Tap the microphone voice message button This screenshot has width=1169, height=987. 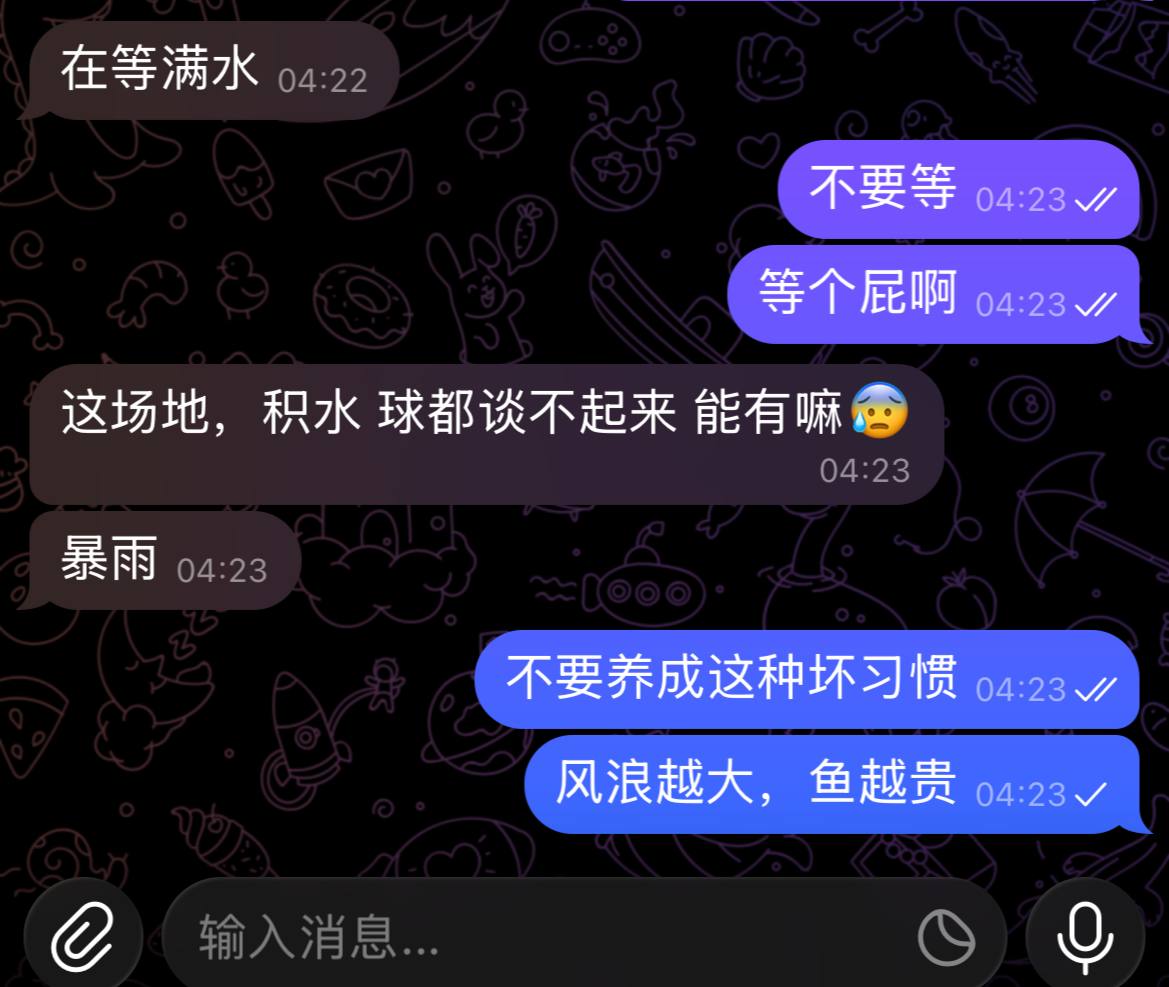pos(1086,938)
